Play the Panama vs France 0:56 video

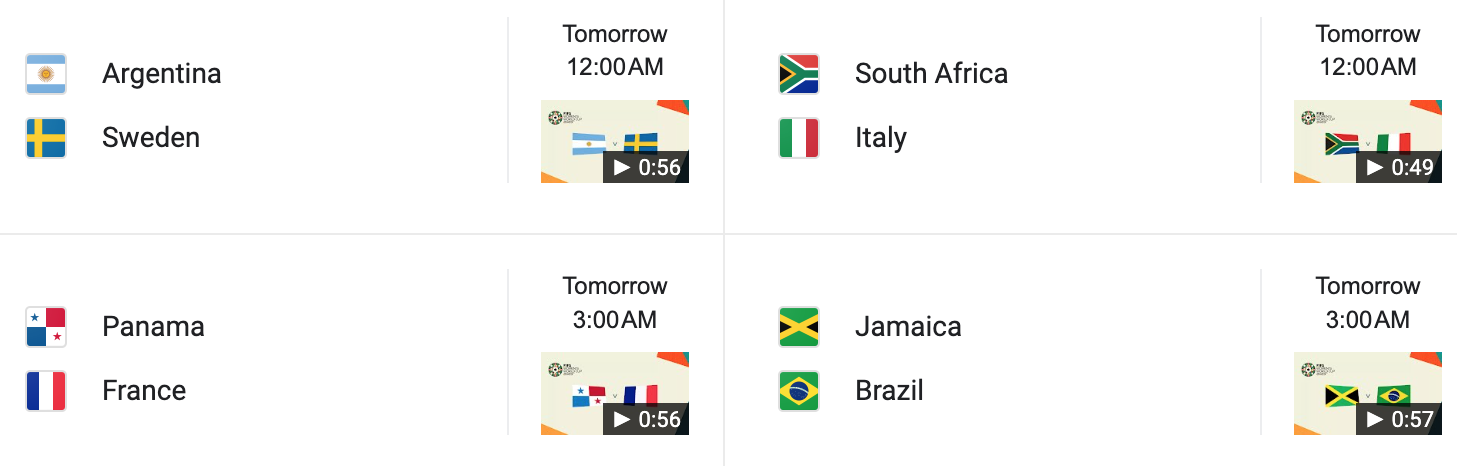(x=614, y=394)
